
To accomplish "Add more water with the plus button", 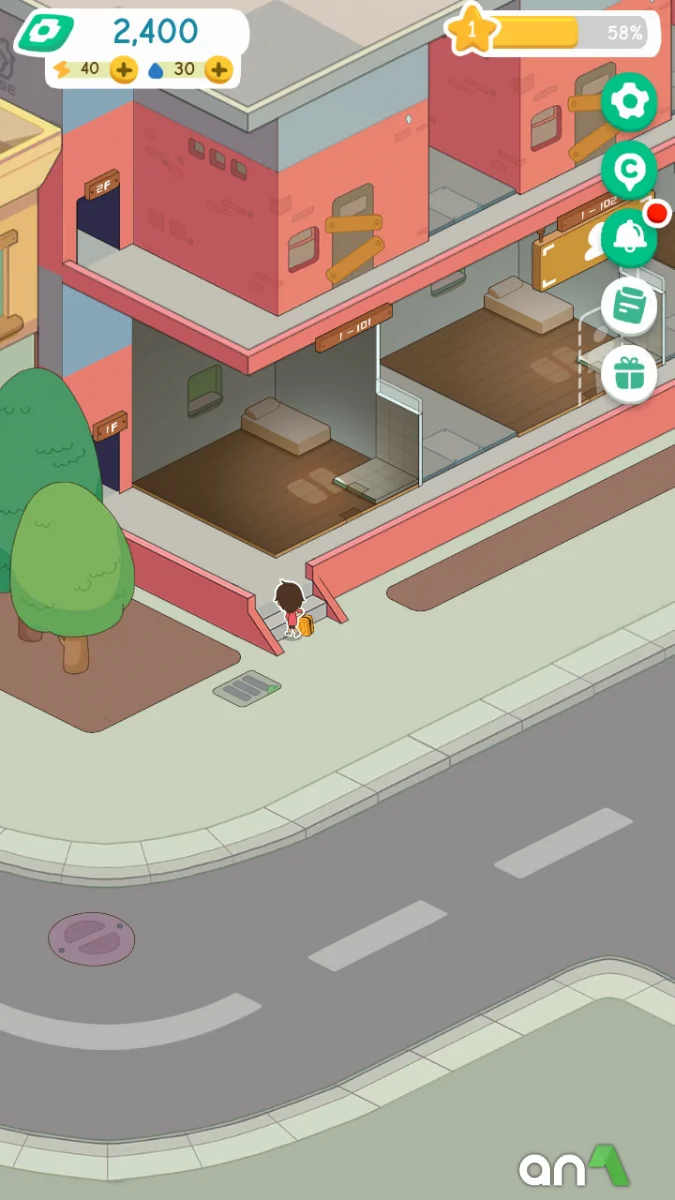I will [x=218, y=69].
